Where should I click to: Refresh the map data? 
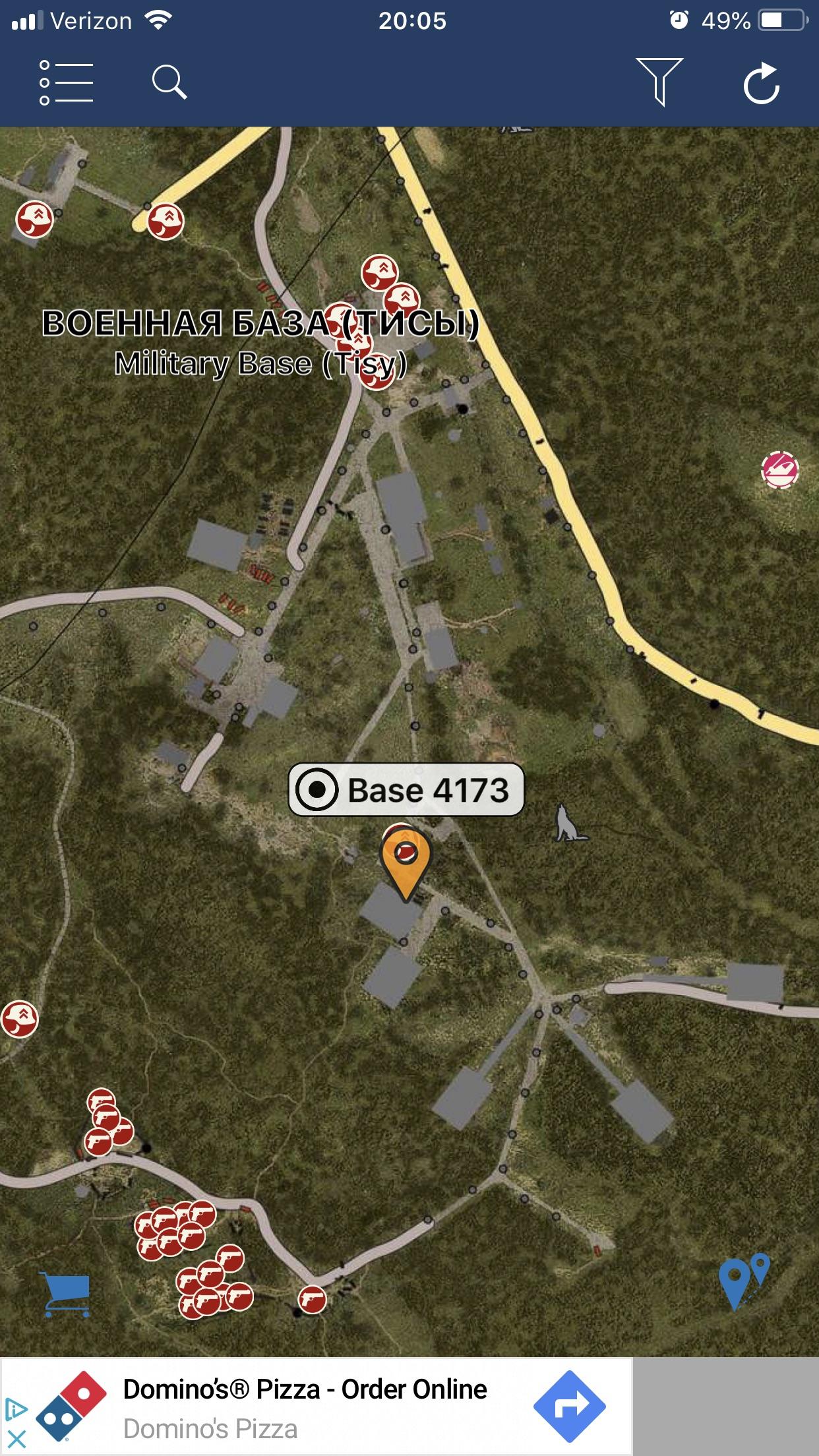(x=762, y=86)
